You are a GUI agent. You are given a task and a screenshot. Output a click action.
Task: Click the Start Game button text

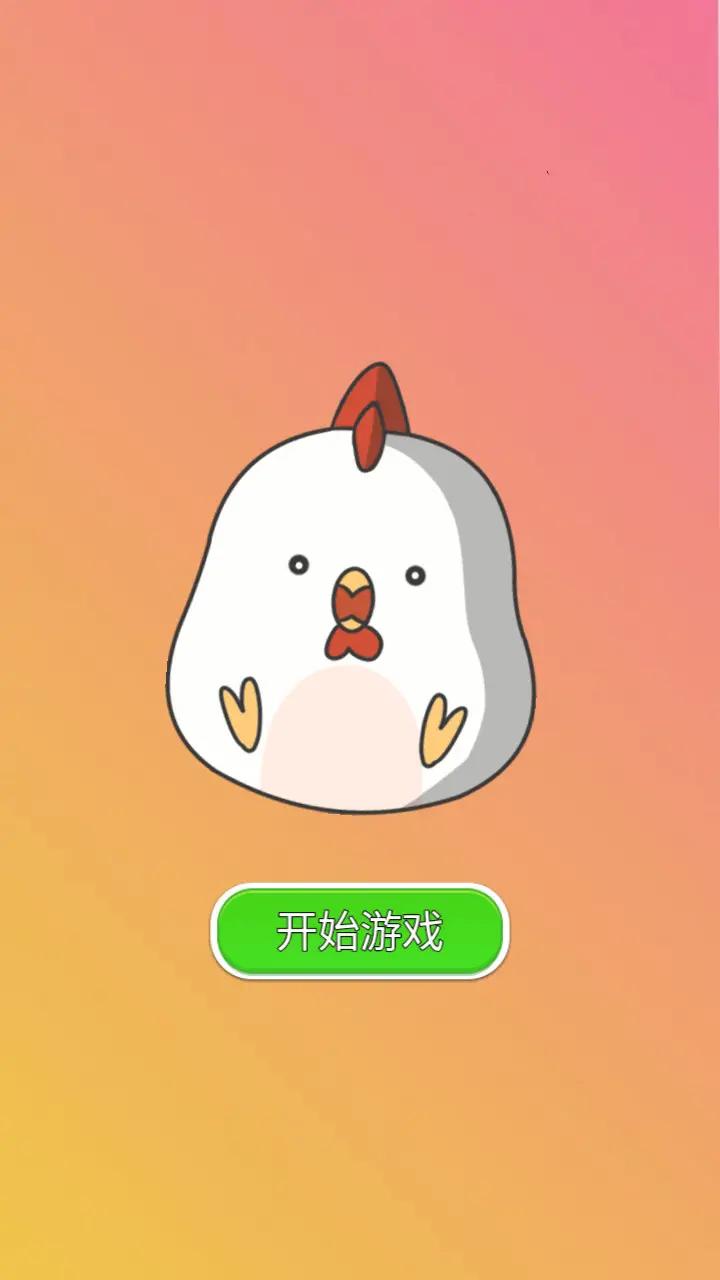[x=360, y=930]
